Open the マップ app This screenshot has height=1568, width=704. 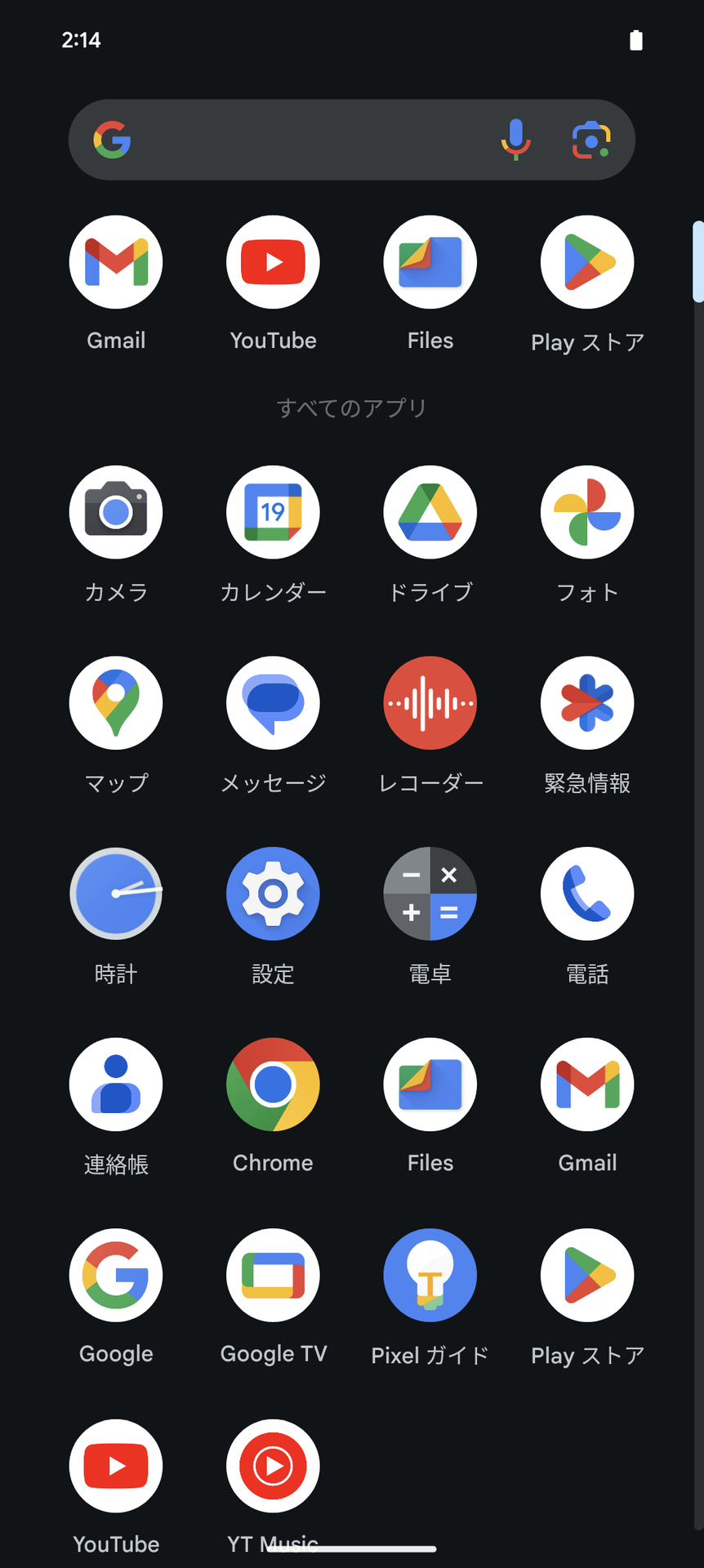coord(116,703)
